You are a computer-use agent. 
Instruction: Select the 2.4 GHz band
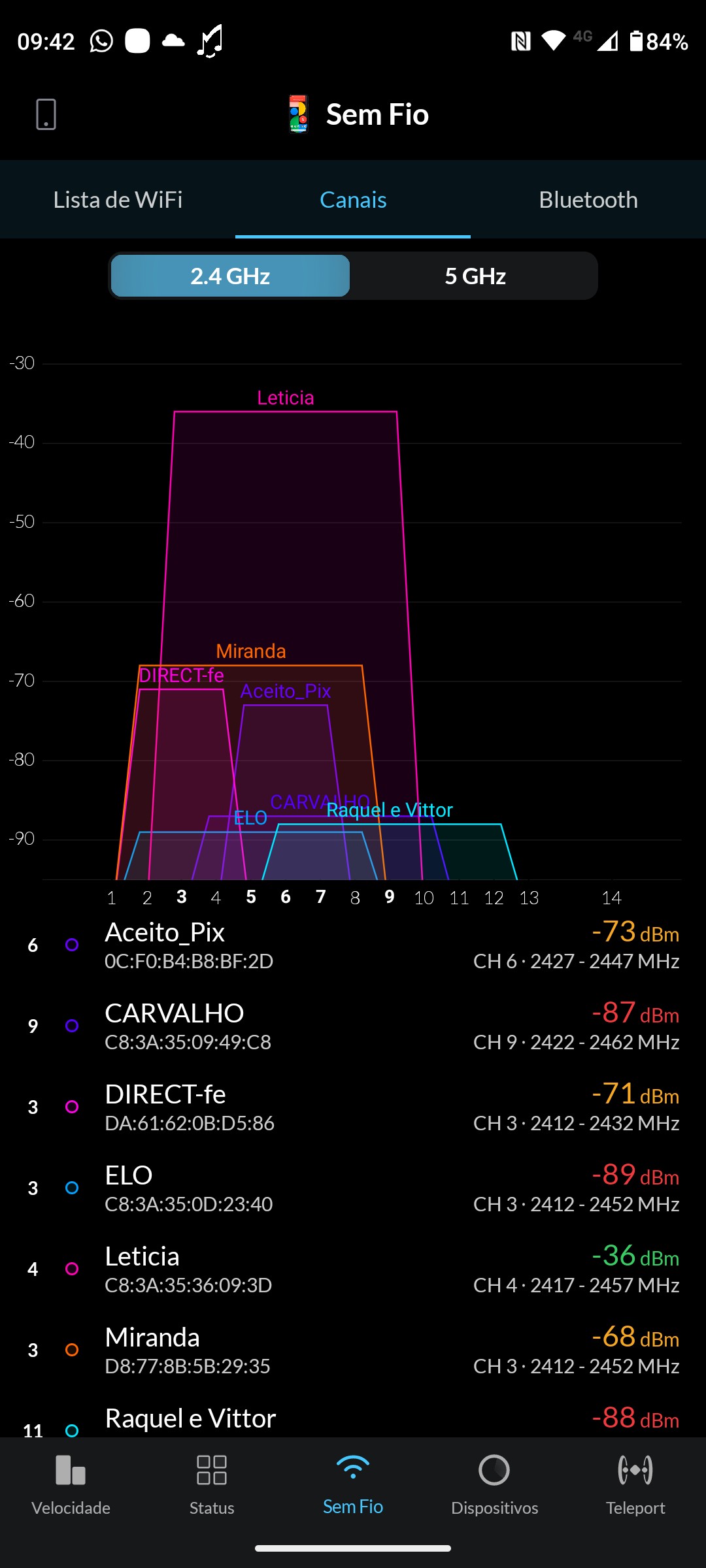[230, 276]
